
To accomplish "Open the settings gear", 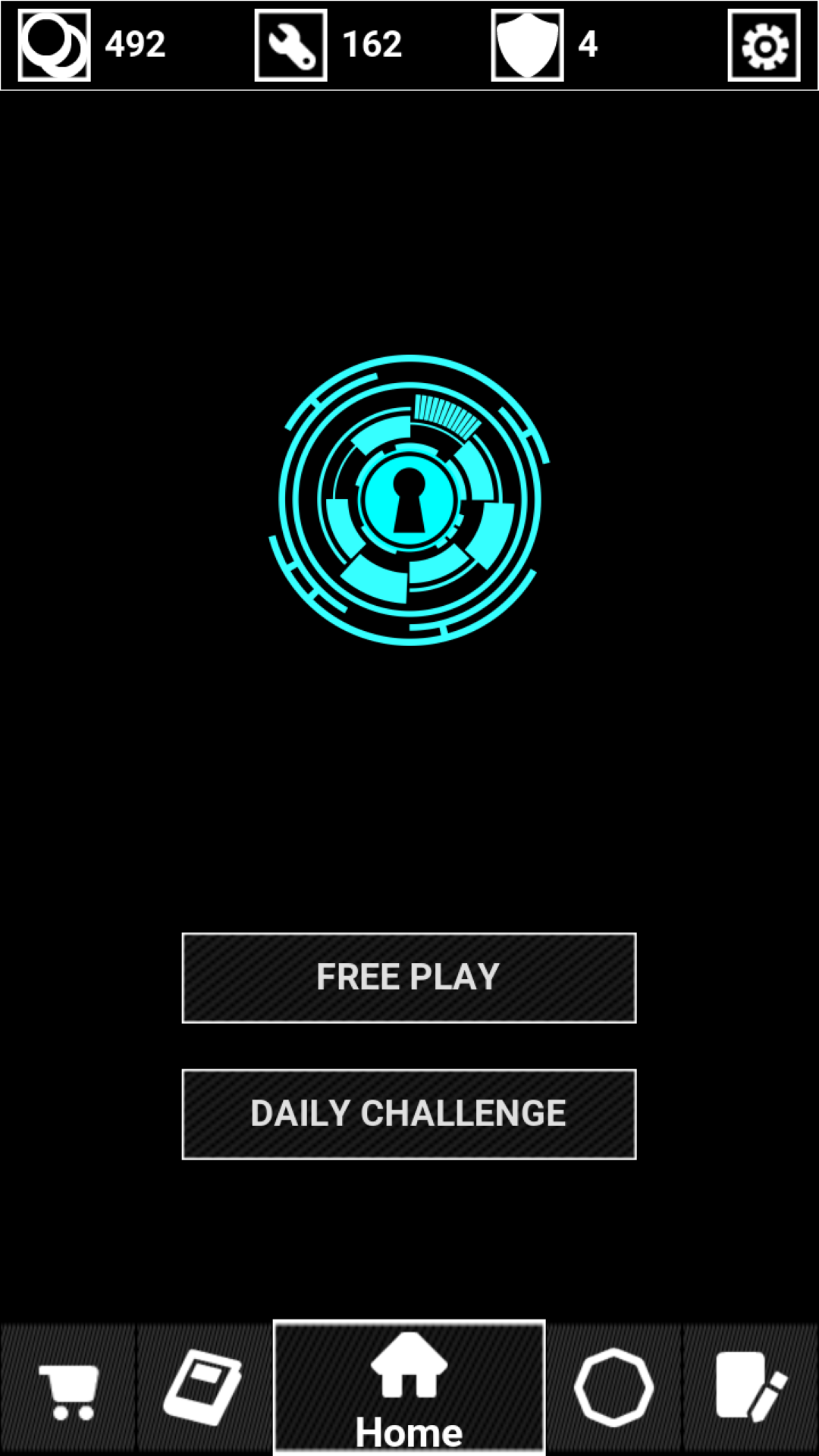I will point(764,45).
